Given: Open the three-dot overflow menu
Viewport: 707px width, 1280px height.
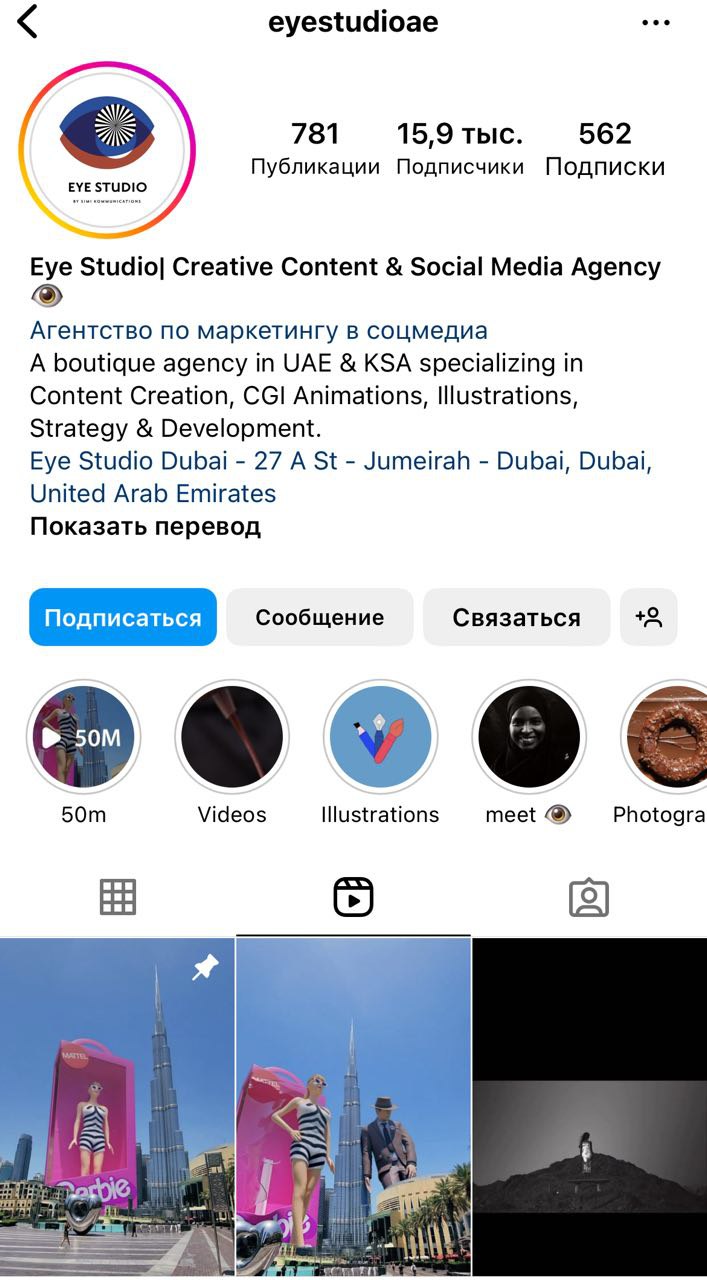Looking at the screenshot, I should click(x=656, y=22).
